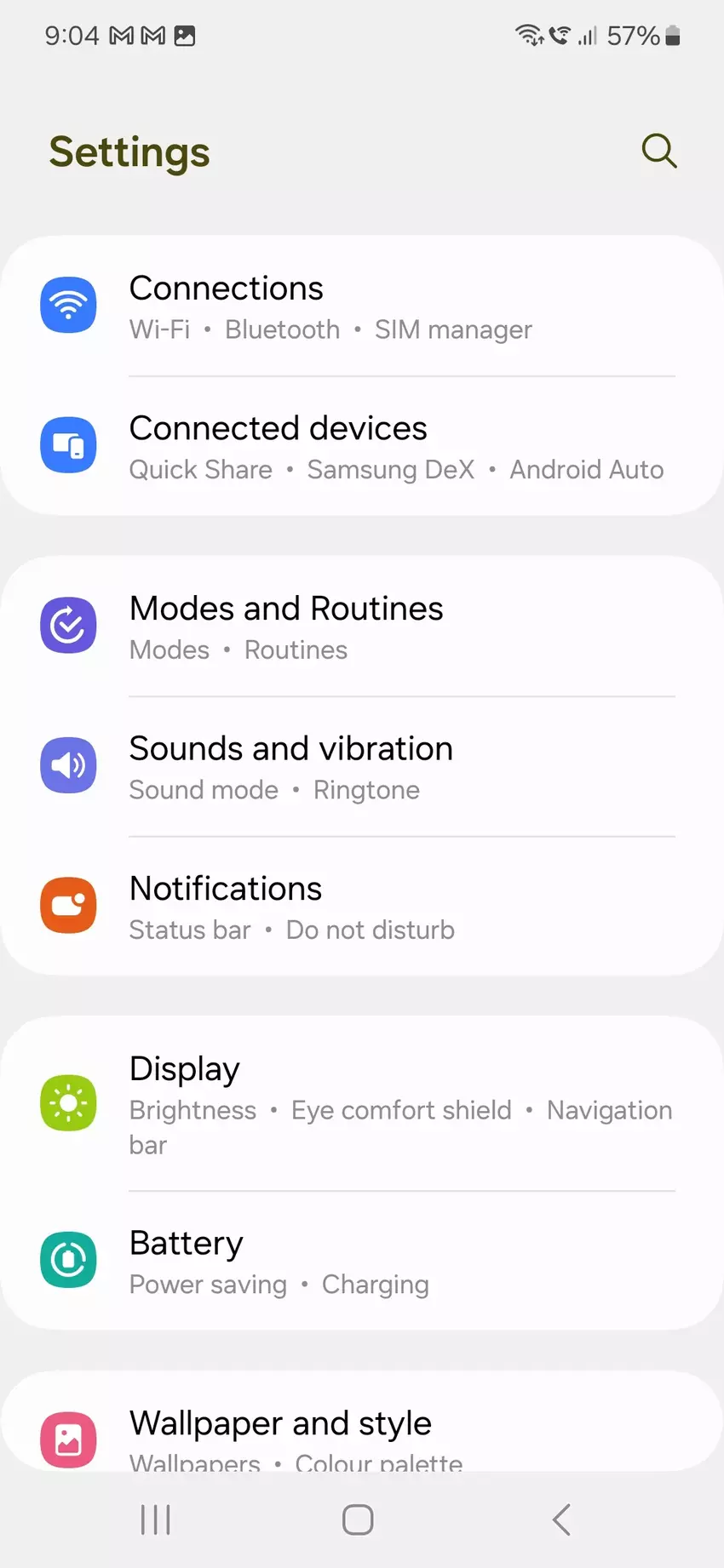Open the settings search icon

658,152
